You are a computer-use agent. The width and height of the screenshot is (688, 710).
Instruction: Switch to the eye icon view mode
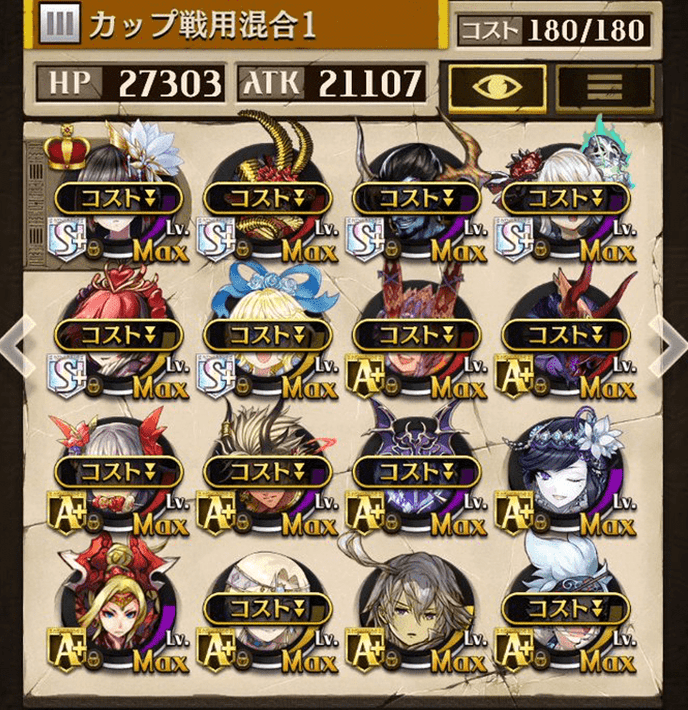[x=497, y=87]
